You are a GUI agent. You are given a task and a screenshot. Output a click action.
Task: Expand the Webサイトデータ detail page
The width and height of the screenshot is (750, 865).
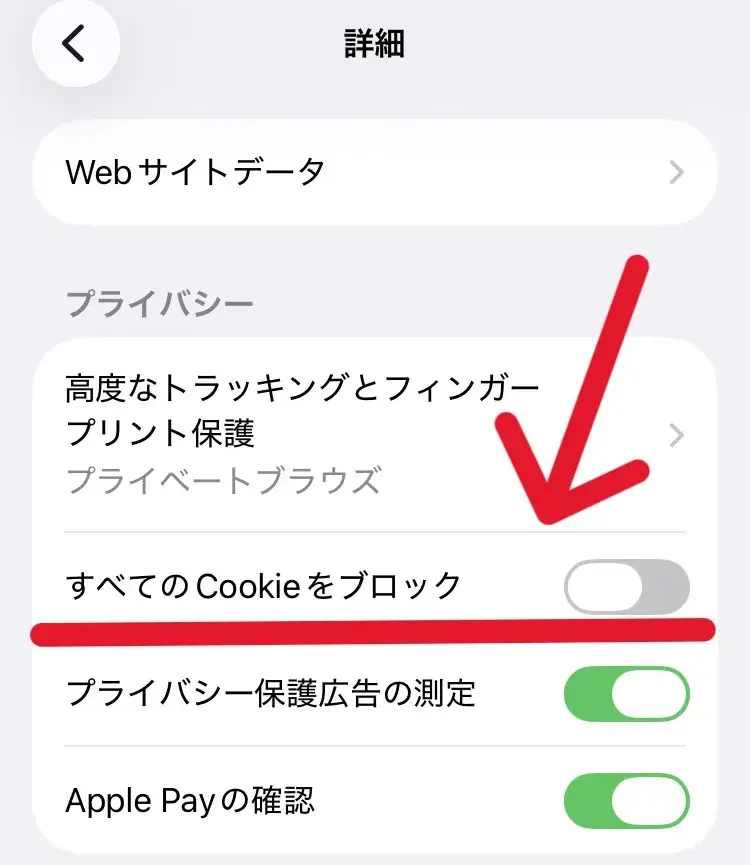pos(375,173)
